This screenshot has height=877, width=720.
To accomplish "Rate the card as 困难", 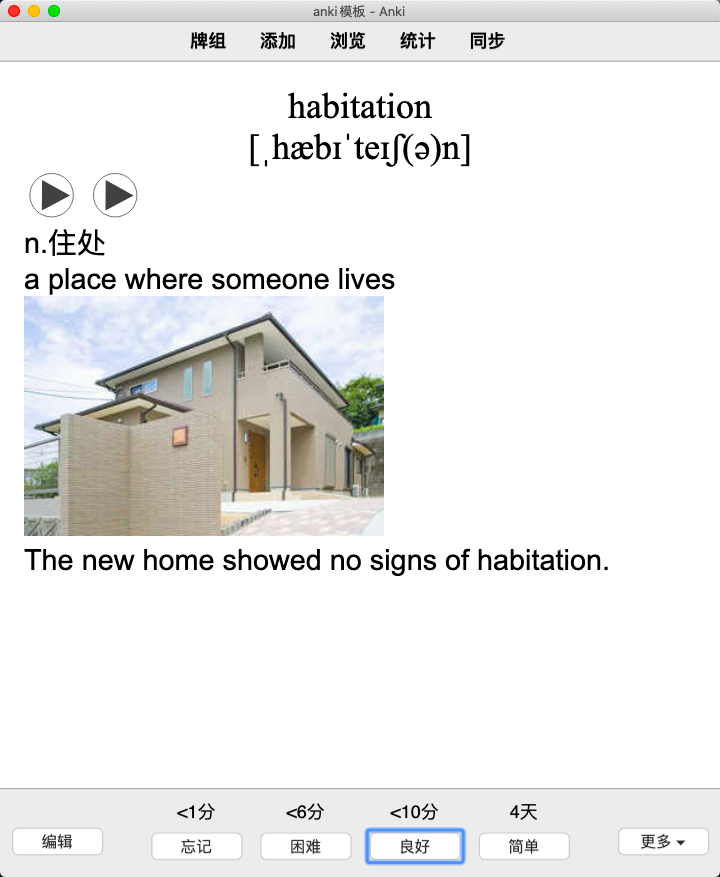I will (x=305, y=846).
